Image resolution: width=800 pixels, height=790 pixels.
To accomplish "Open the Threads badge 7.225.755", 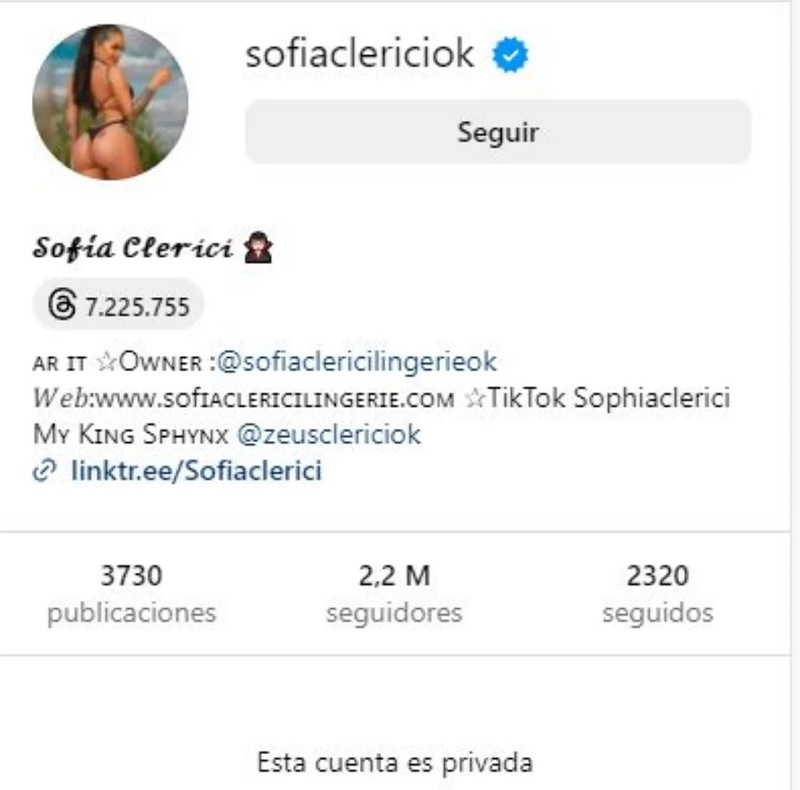I will (119, 306).
